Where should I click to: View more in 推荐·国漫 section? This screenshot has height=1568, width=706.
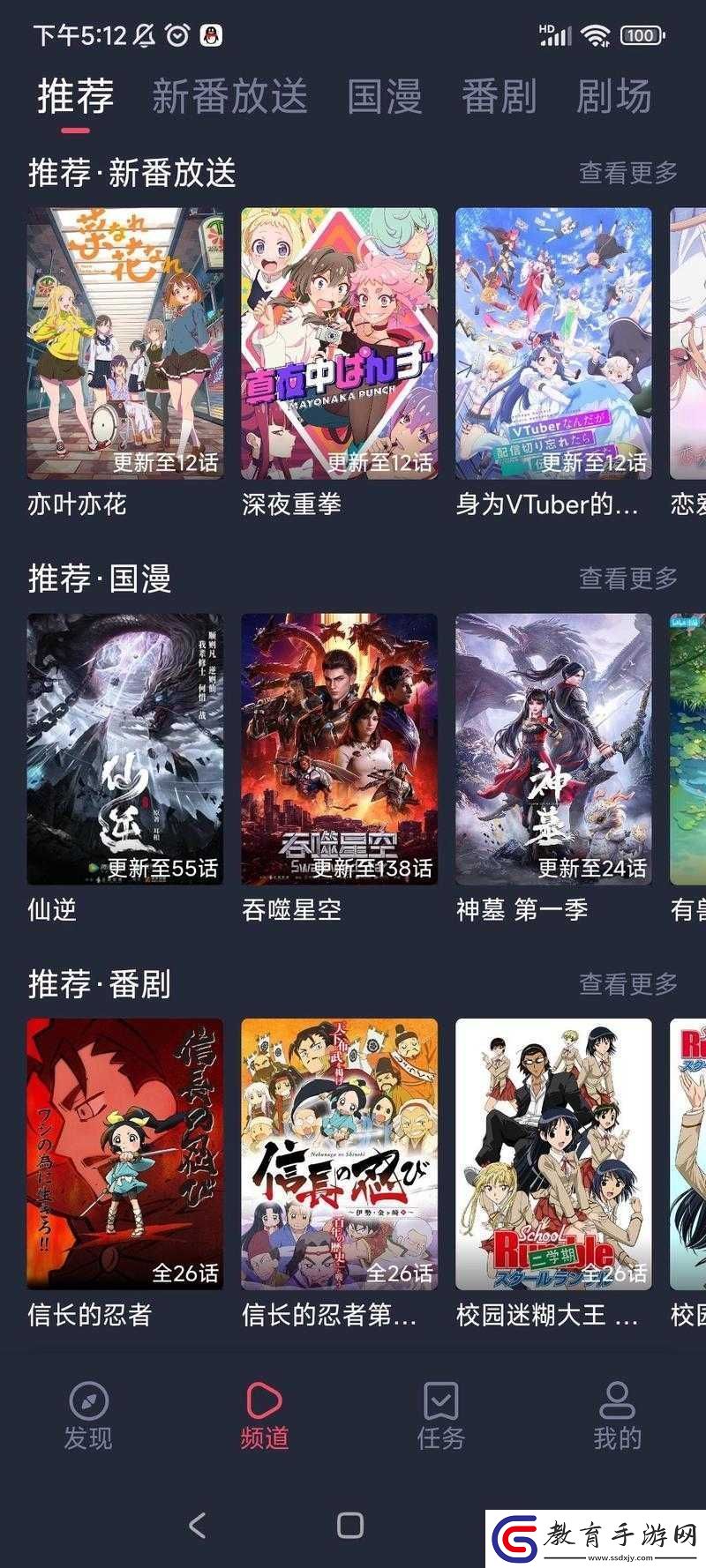tap(627, 579)
